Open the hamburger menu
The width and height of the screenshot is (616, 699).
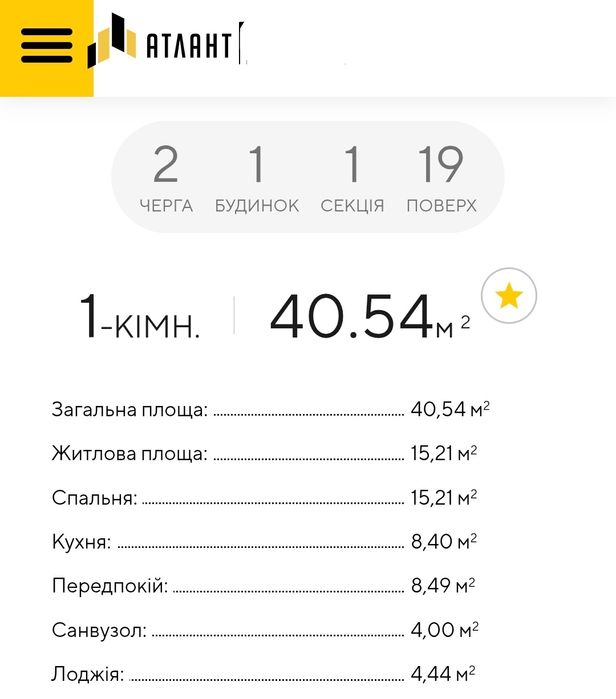click(46, 46)
